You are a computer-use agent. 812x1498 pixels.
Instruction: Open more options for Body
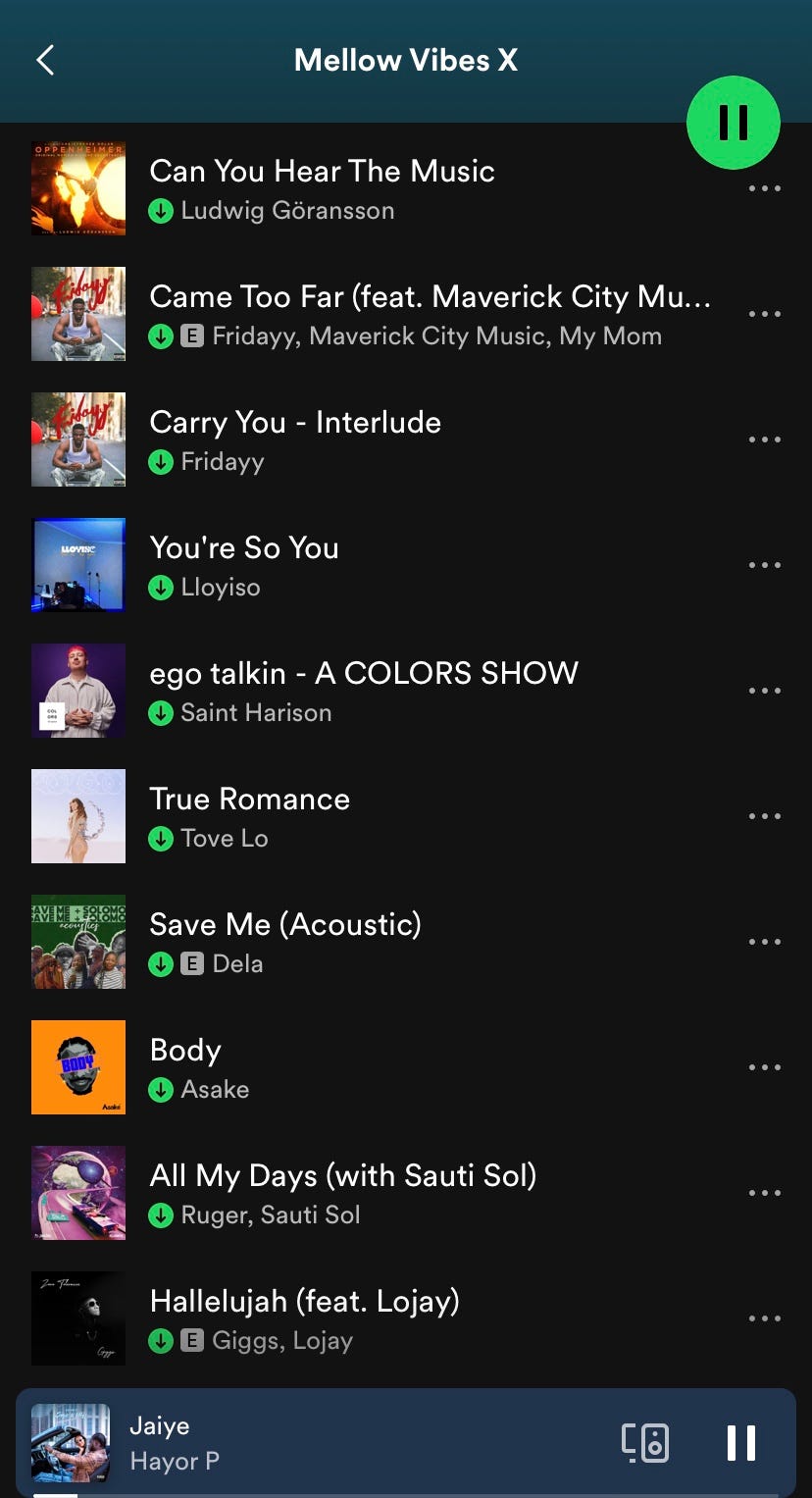coord(764,1067)
